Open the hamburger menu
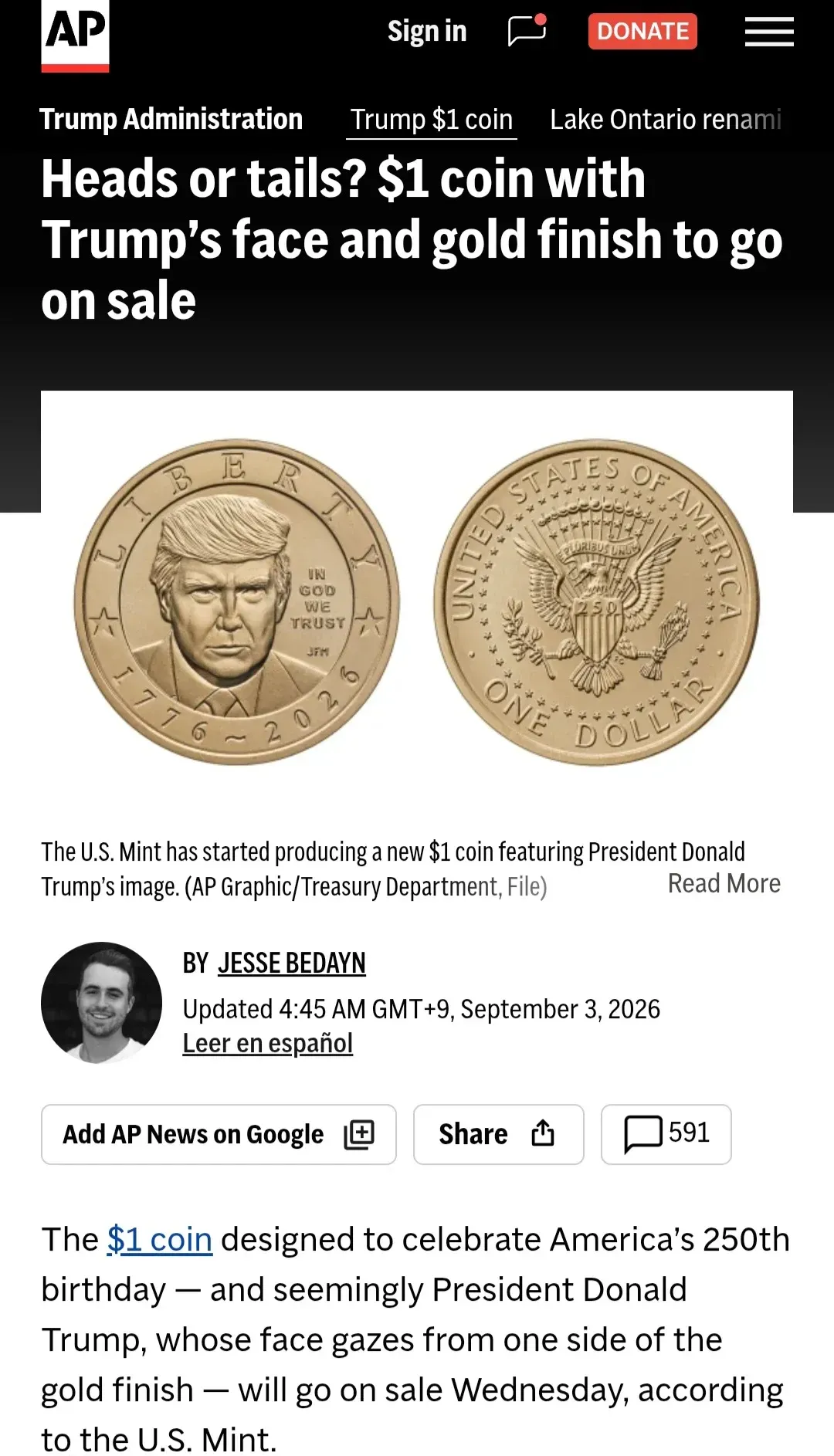This screenshot has height=1456, width=834. point(769,32)
